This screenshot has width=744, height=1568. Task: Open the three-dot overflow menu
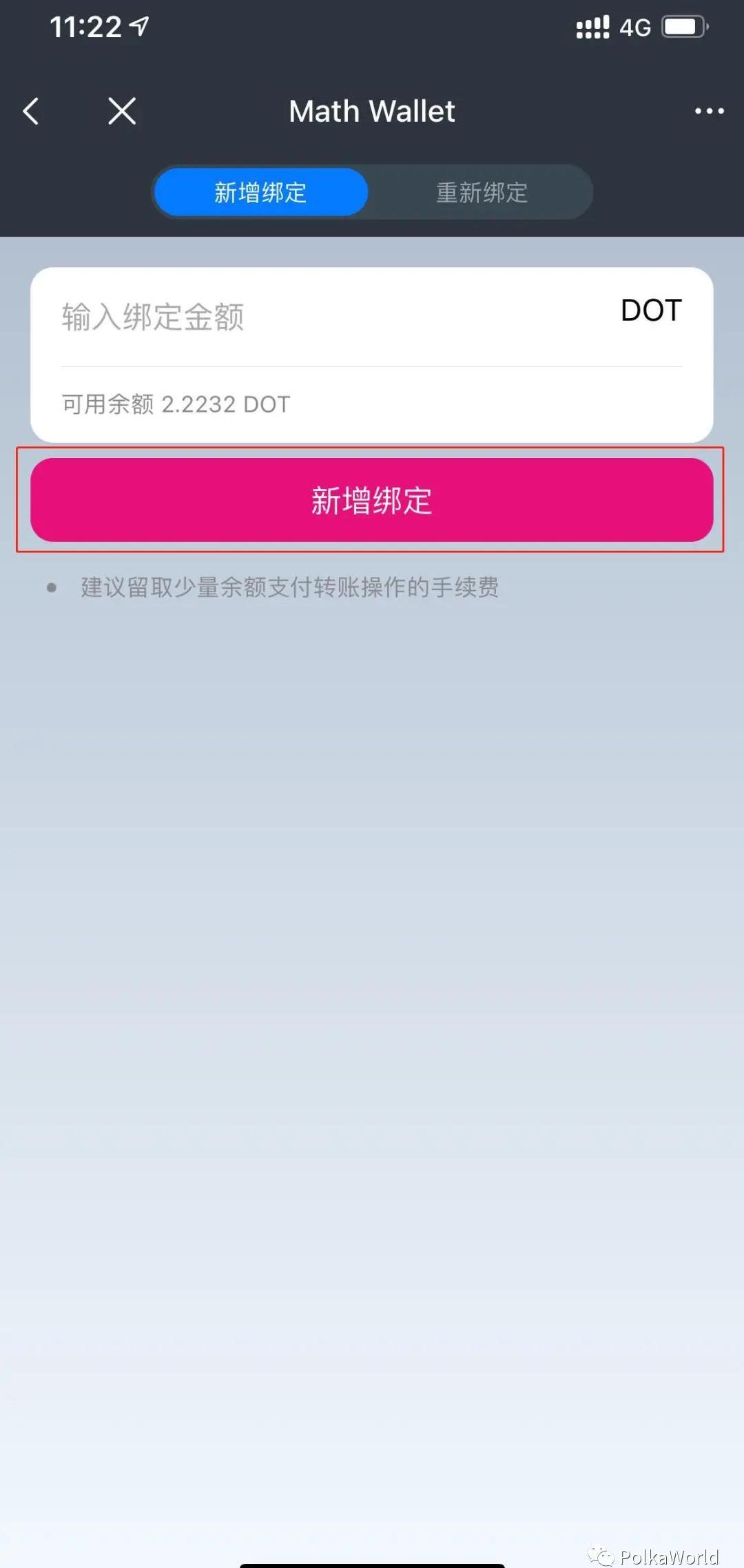[x=709, y=111]
